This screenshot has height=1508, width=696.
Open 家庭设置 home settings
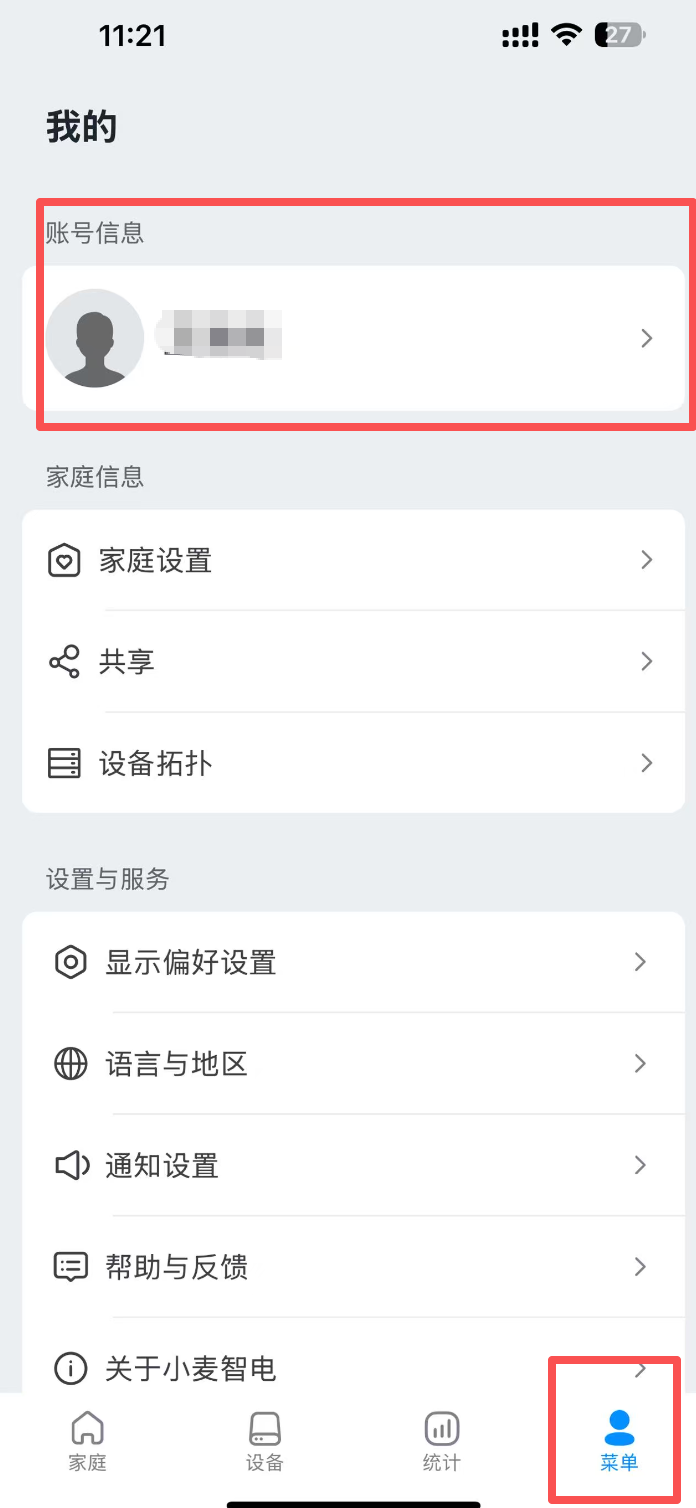pos(353,560)
